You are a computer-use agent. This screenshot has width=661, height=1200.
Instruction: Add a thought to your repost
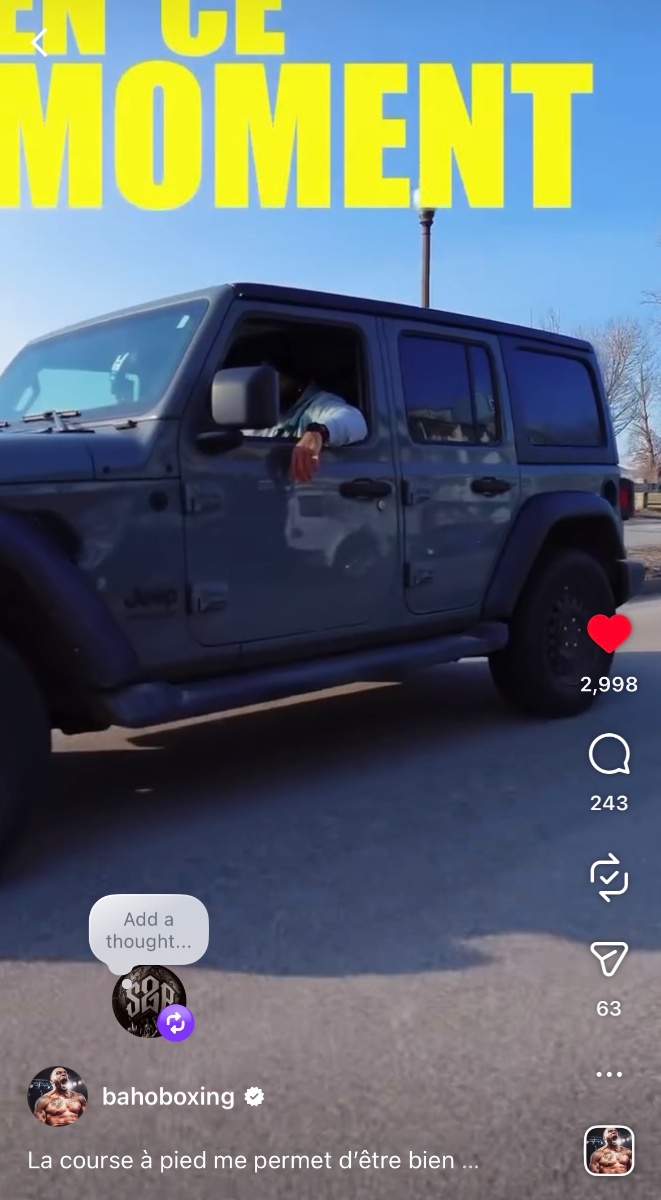click(148, 931)
